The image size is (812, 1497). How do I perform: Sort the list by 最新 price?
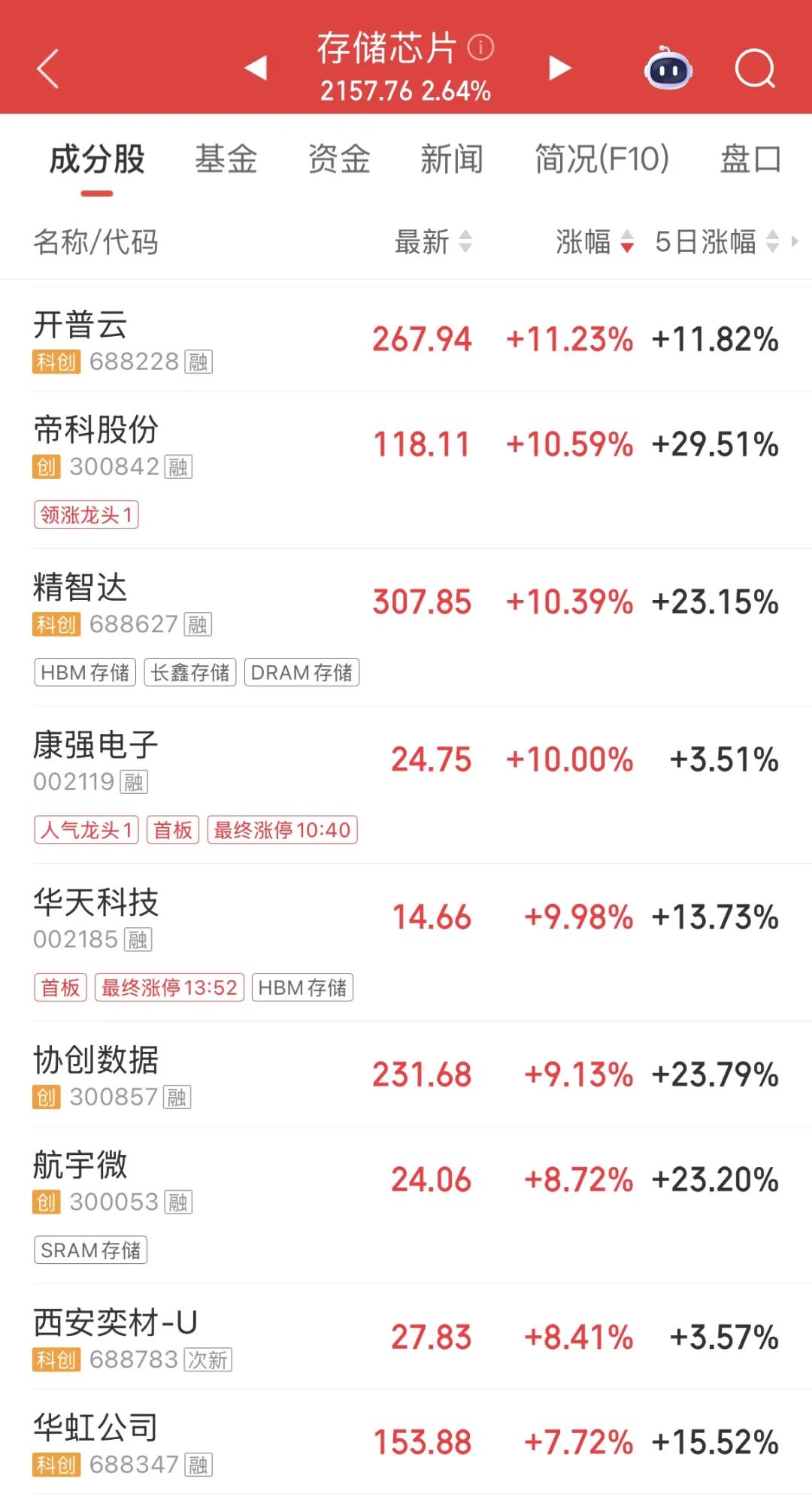(x=433, y=242)
